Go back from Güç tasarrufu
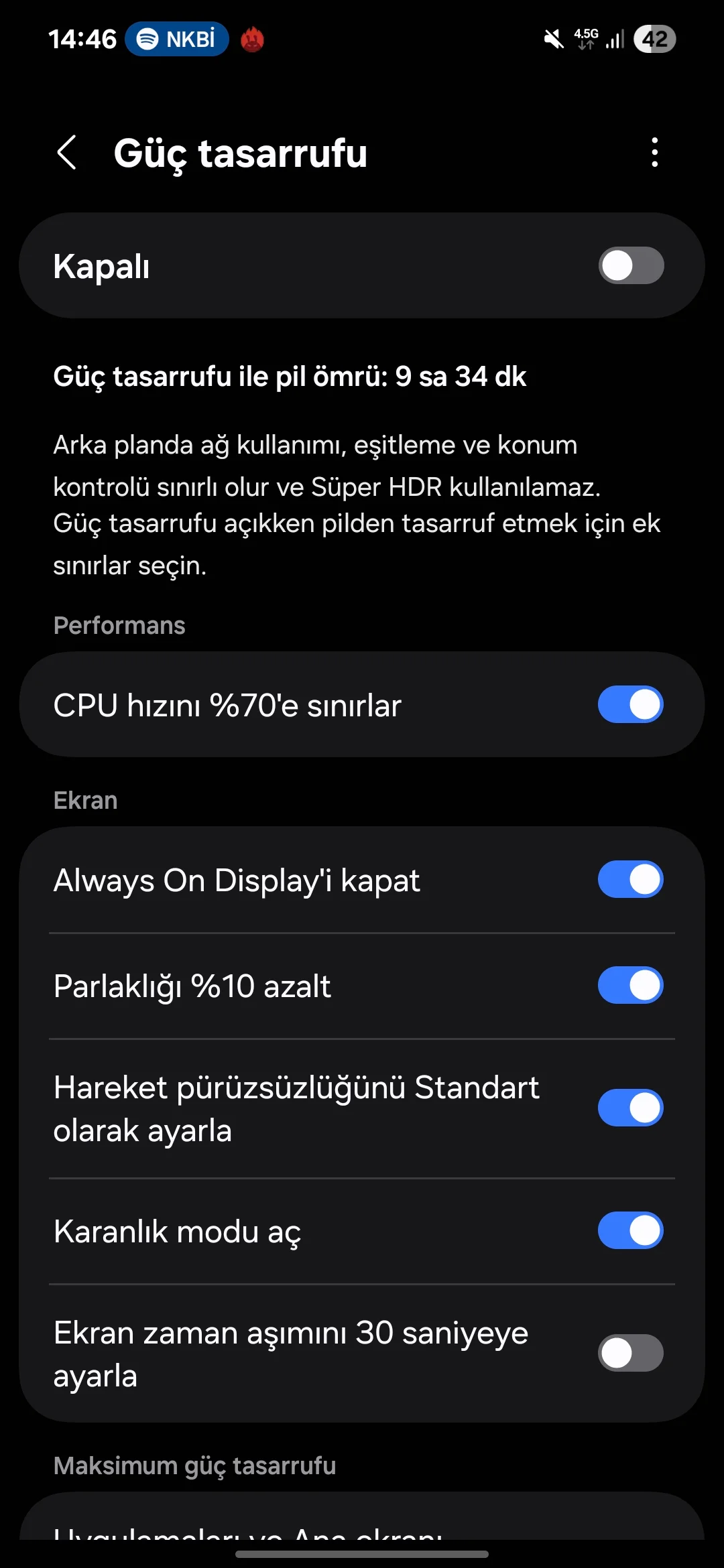Screen dimensions: 724x1568 coord(66,153)
